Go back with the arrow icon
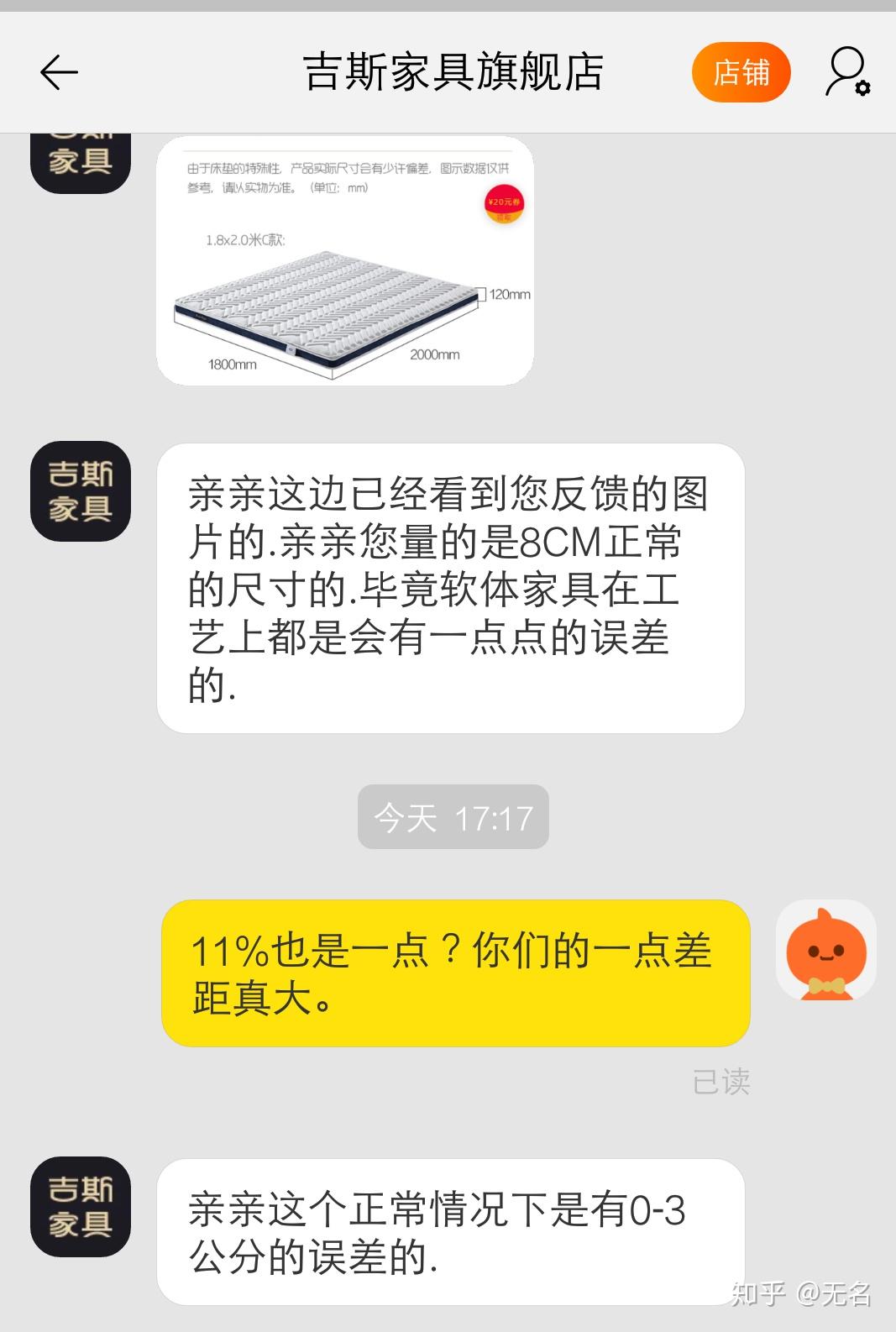 (59, 72)
